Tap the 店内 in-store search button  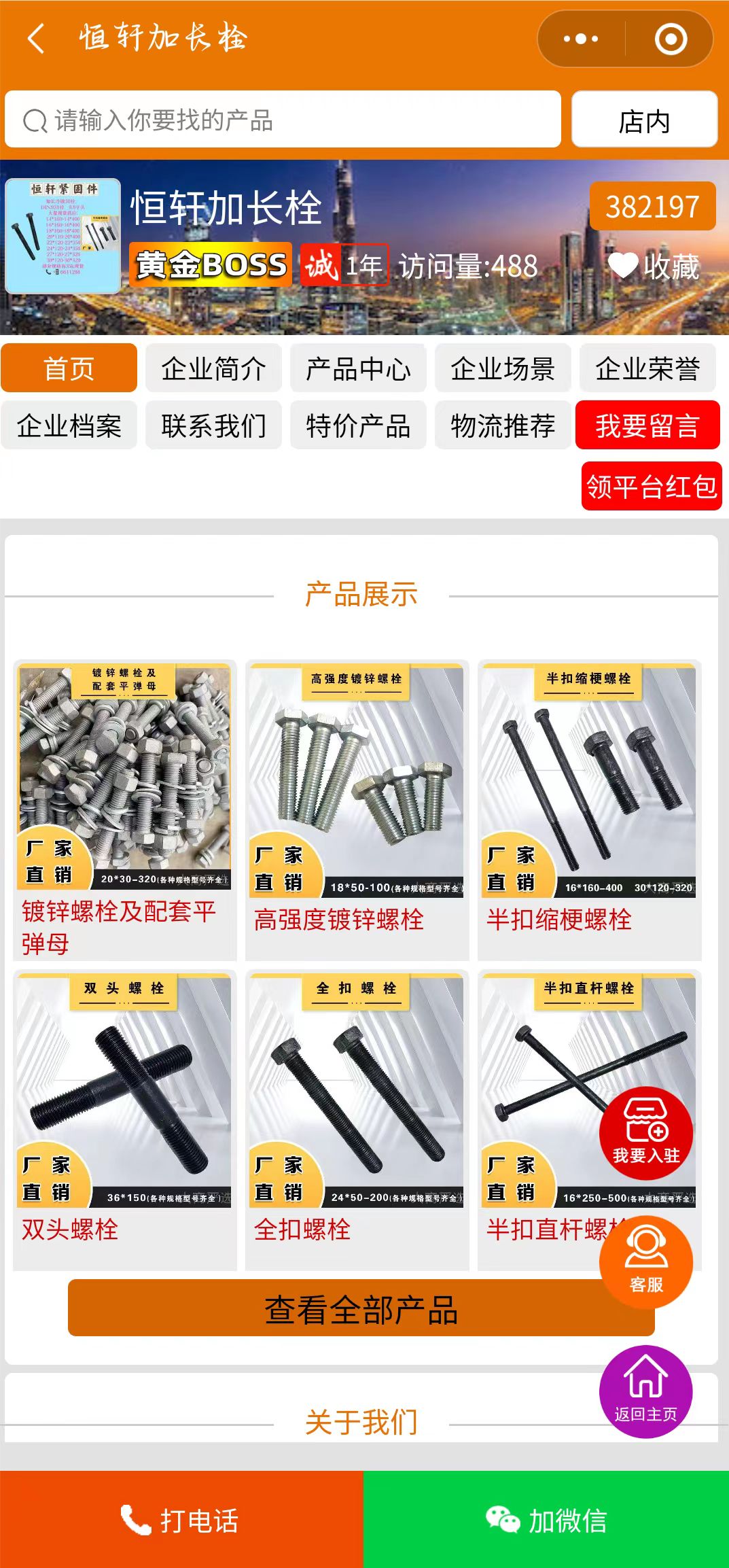click(x=644, y=120)
